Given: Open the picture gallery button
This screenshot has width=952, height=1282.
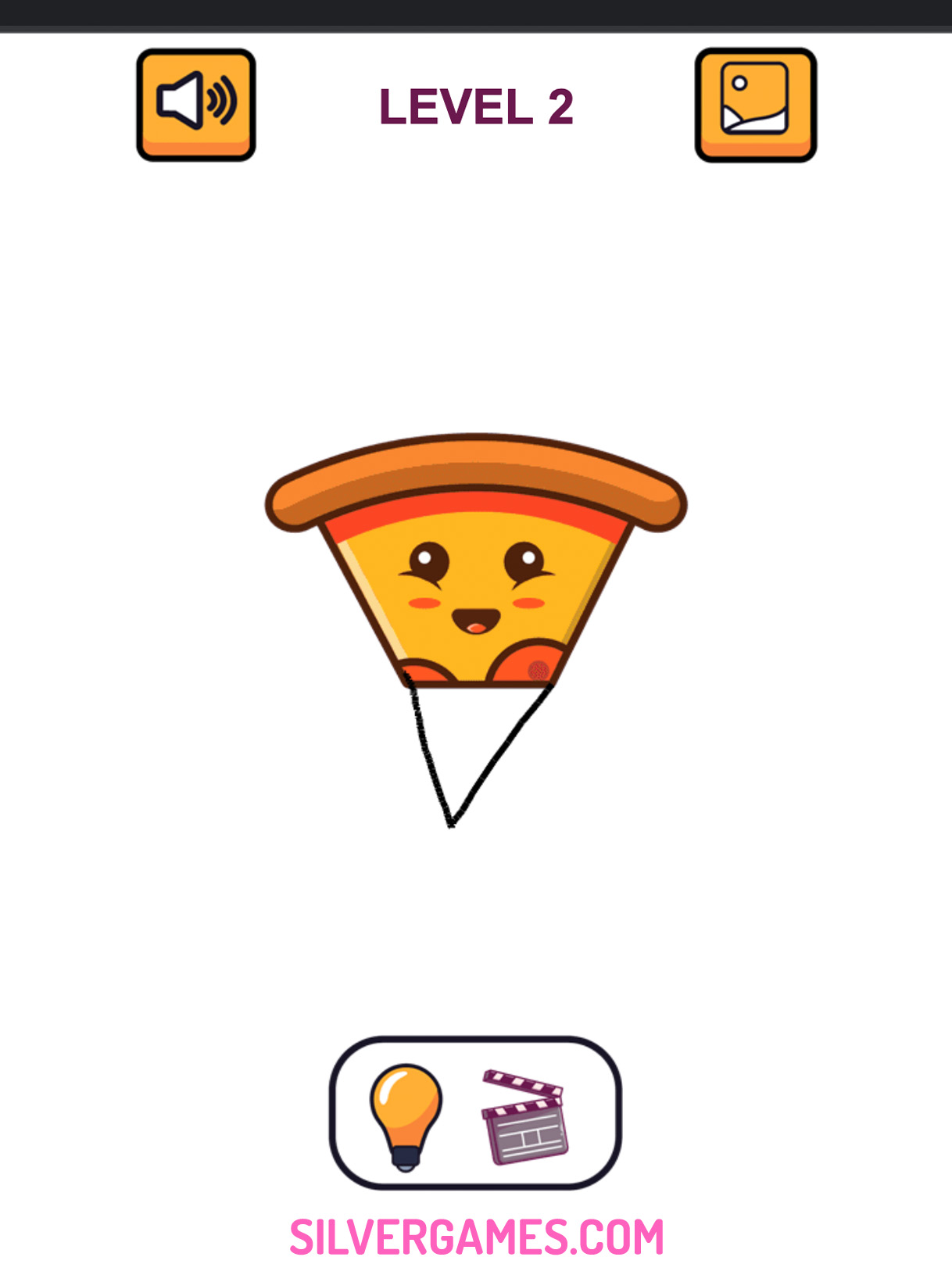Looking at the screenshot, I should (755, 105).
